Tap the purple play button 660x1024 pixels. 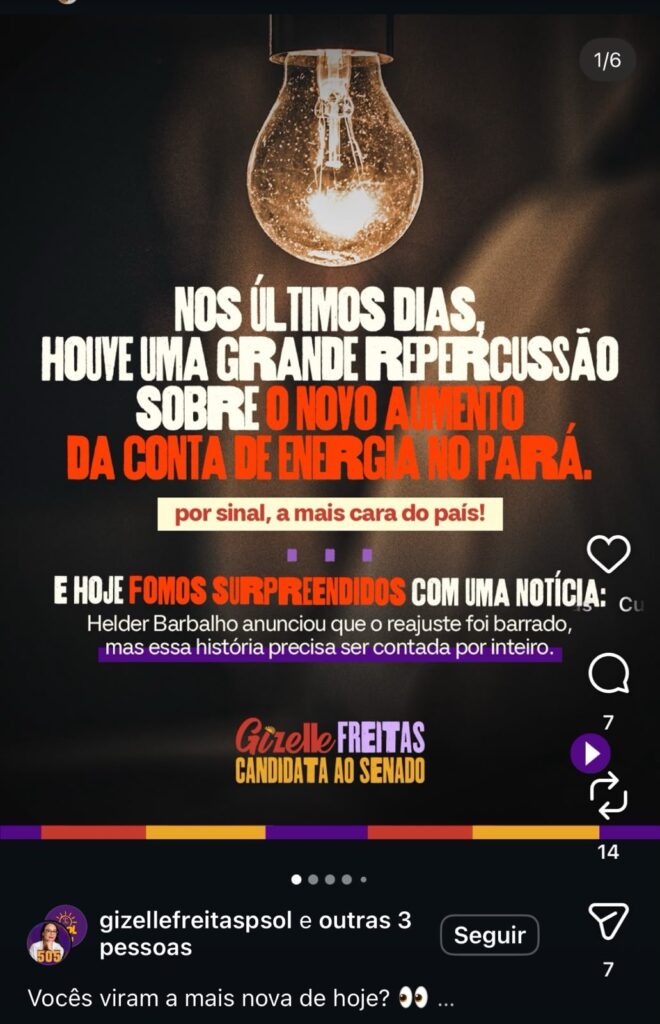(591, 753)
